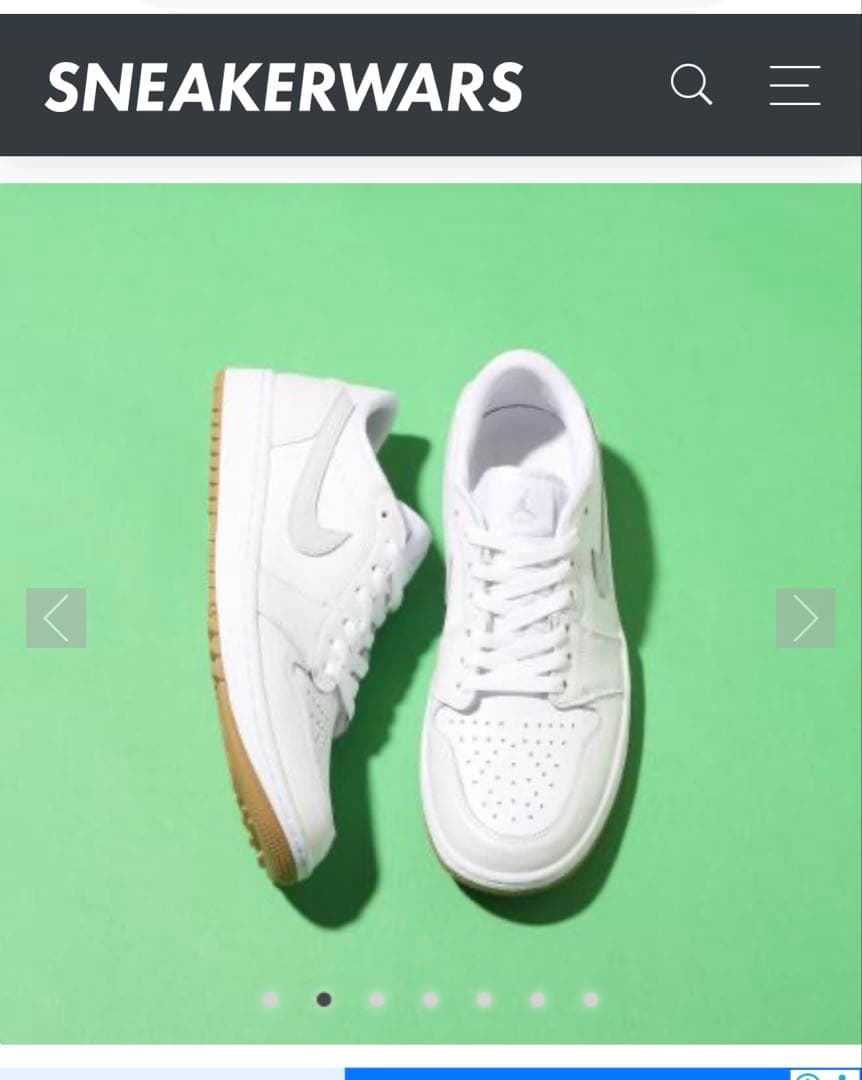
Task: Show the previous sneaker photo
Action: coord(56,618)
